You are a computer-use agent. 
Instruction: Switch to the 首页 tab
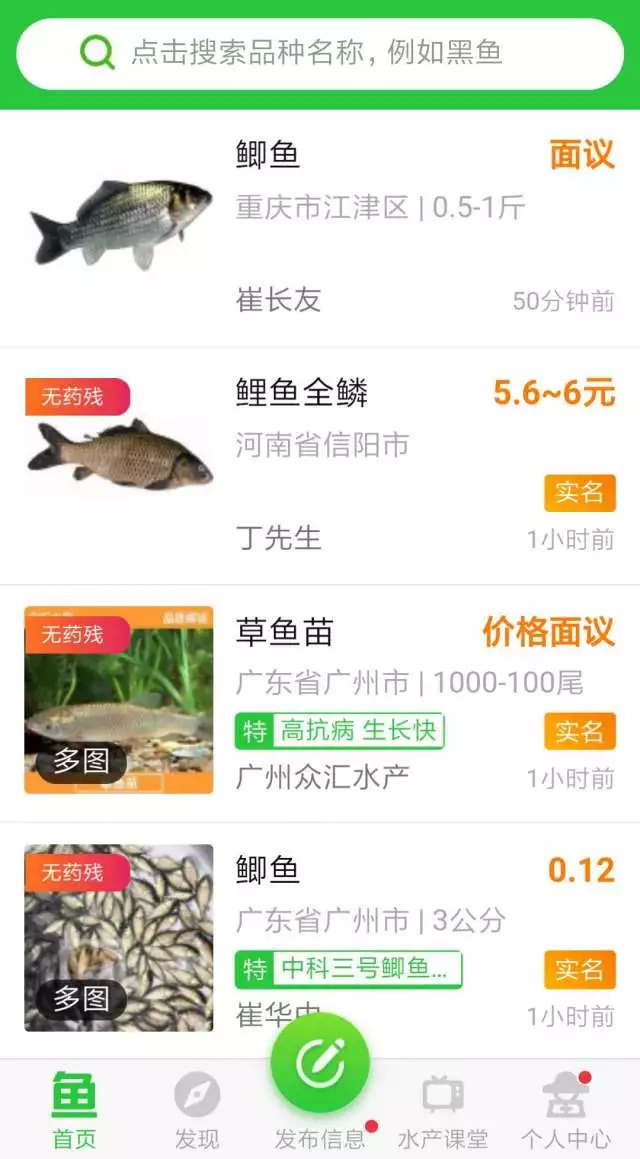point(75,1110)
